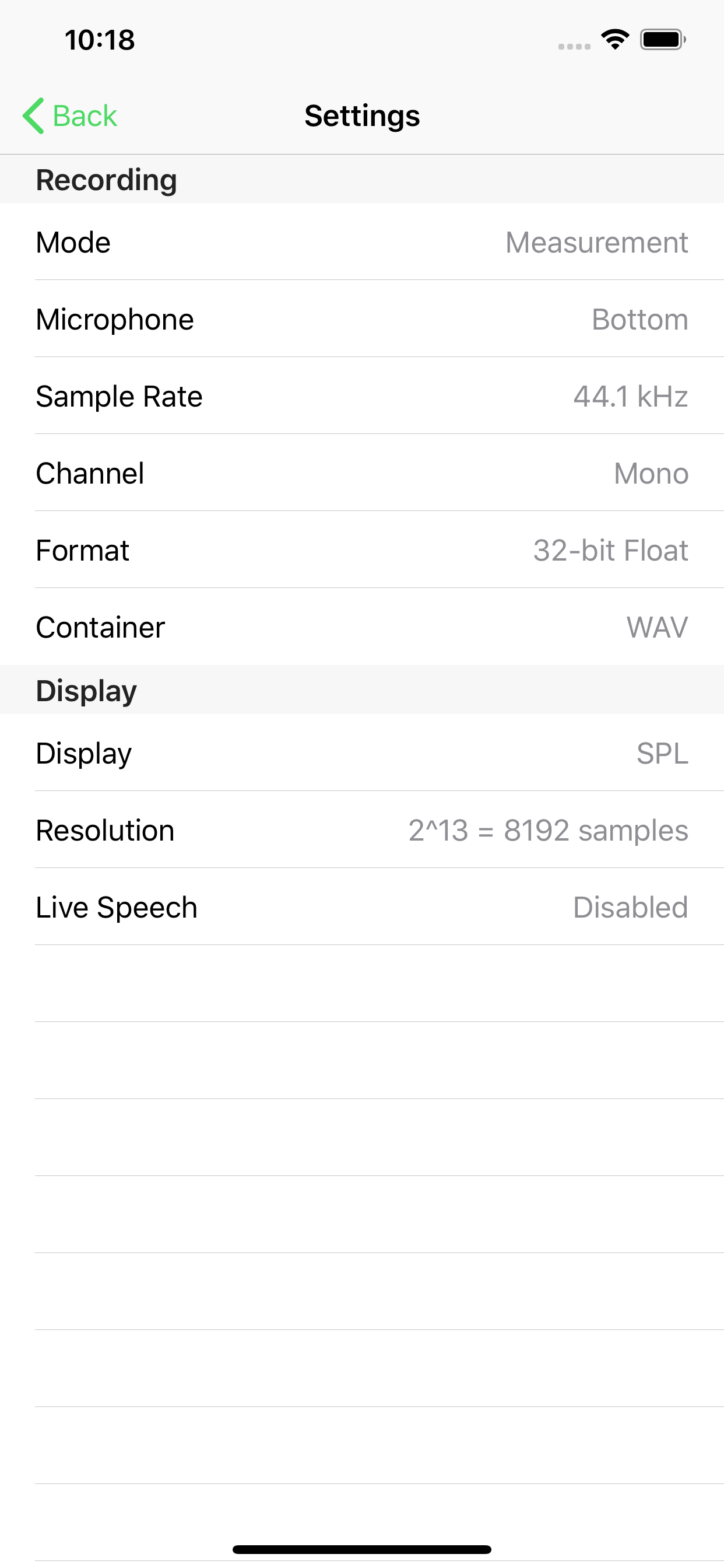Adjust the Resolution samples setting

(x=362, y=829)
